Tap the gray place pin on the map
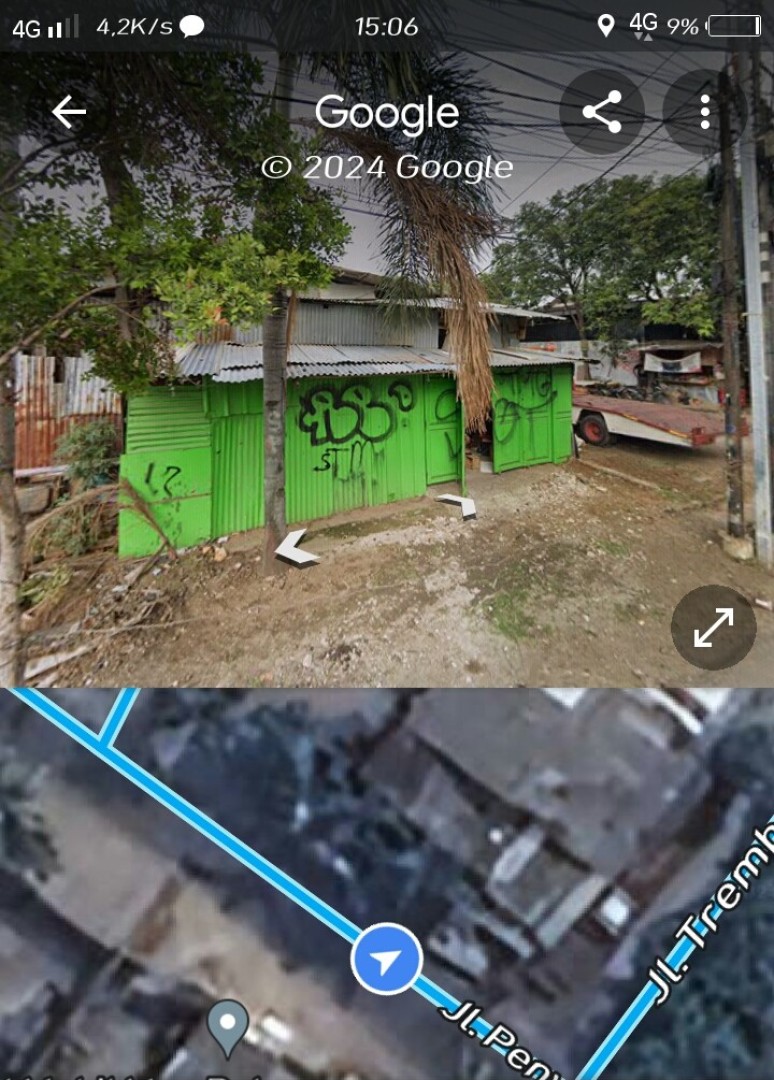 coord(229,1026)
